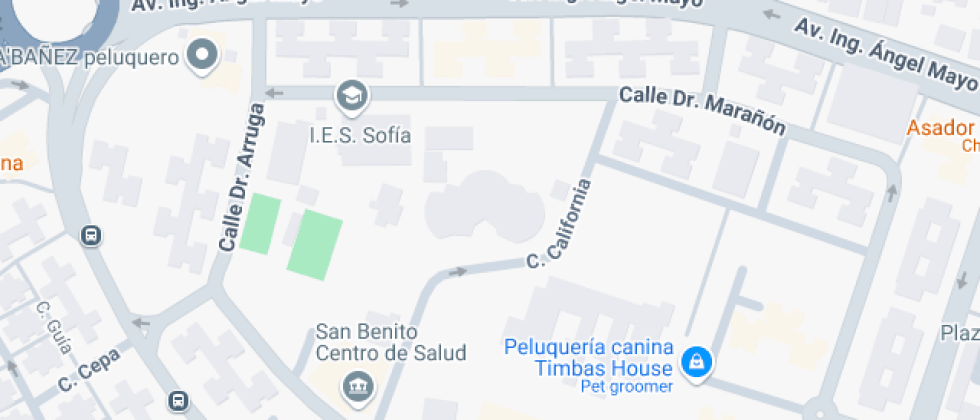
Task: Open the bus stop near C. Cepa
Action: (x=178, y=401)
